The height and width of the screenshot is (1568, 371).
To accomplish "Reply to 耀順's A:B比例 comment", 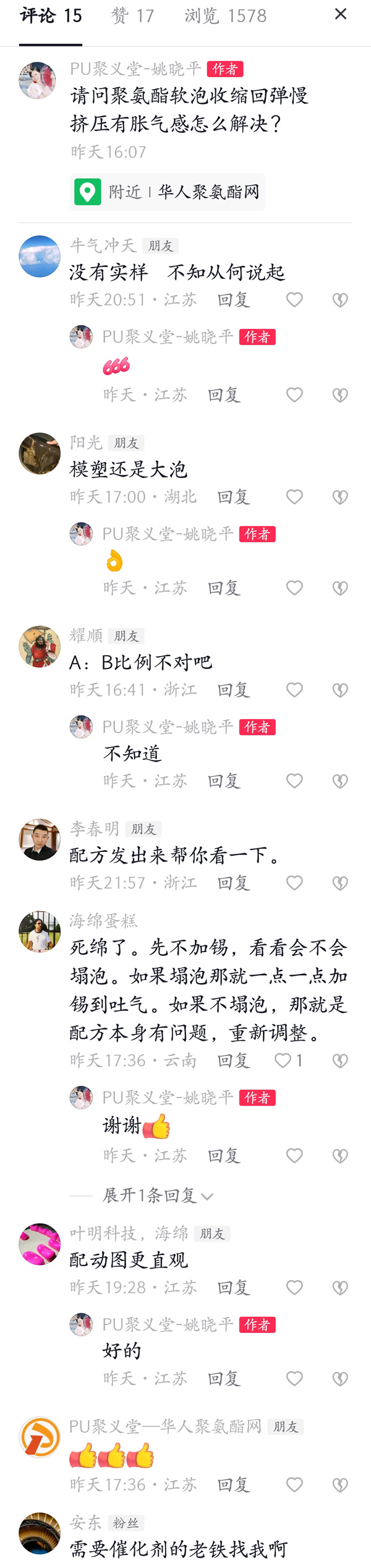I will [233, 690].
